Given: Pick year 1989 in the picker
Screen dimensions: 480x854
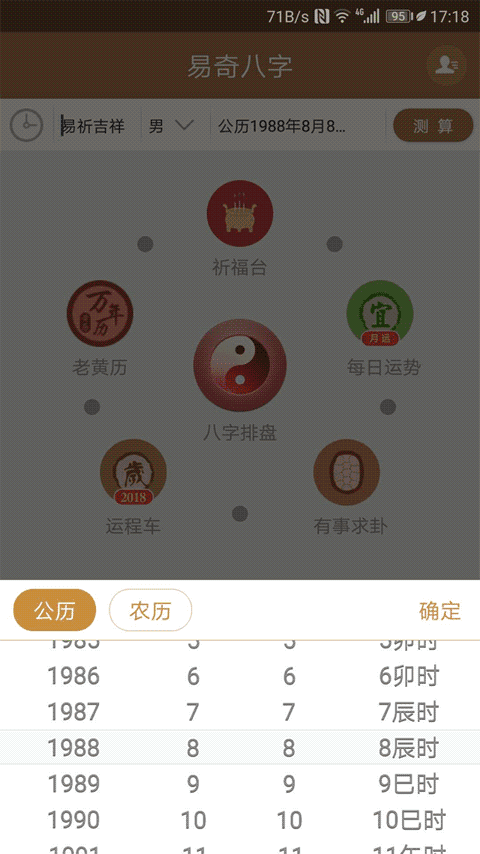Looking at the screenshot, I should 74,784.
